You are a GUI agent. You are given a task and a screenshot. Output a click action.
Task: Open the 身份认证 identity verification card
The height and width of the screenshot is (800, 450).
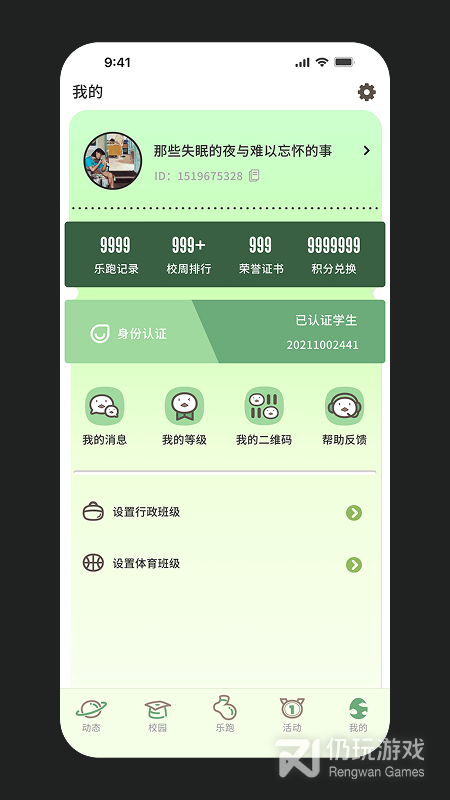(x=225, y=332)
